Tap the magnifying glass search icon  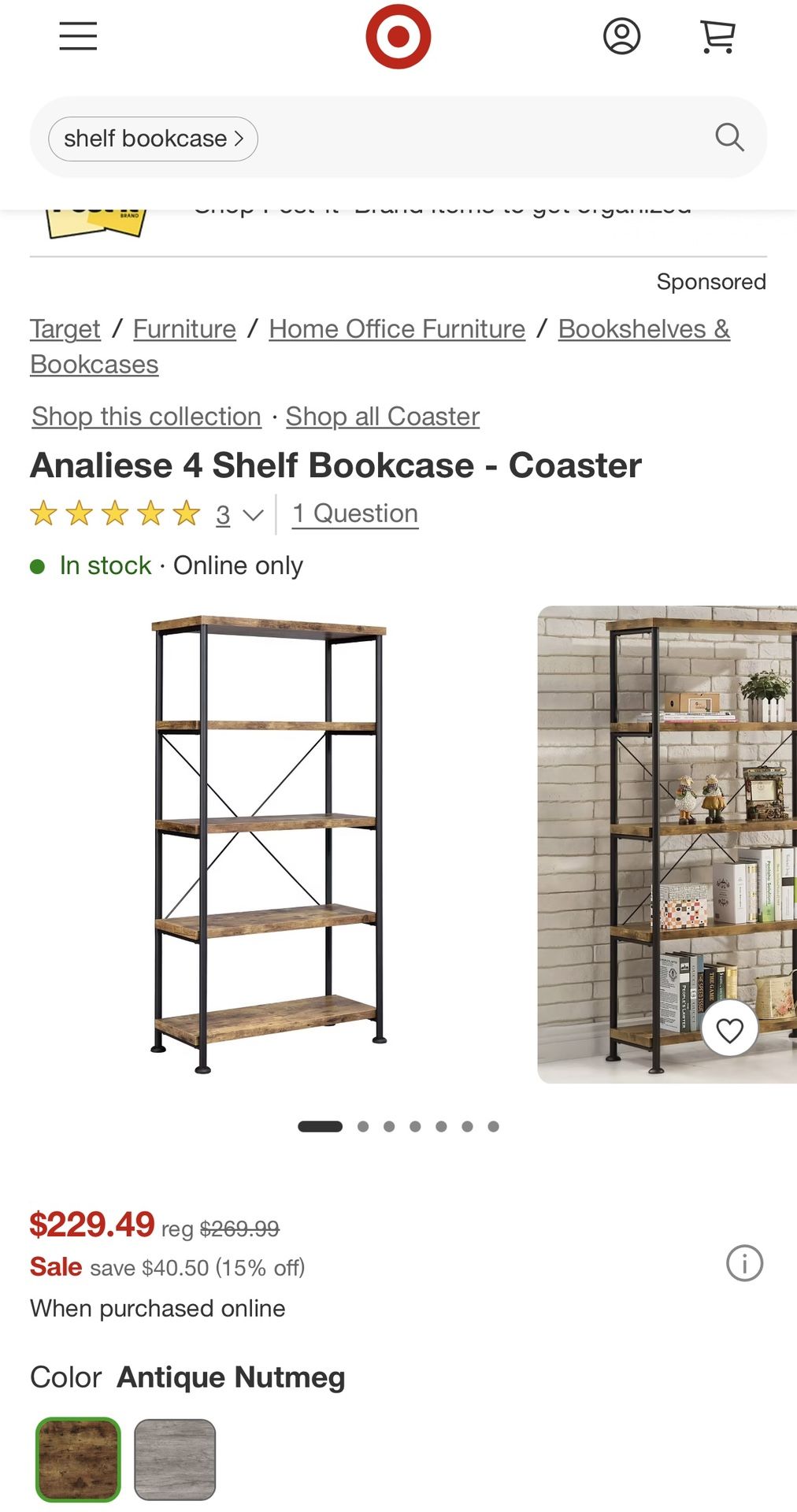point(729,137)
